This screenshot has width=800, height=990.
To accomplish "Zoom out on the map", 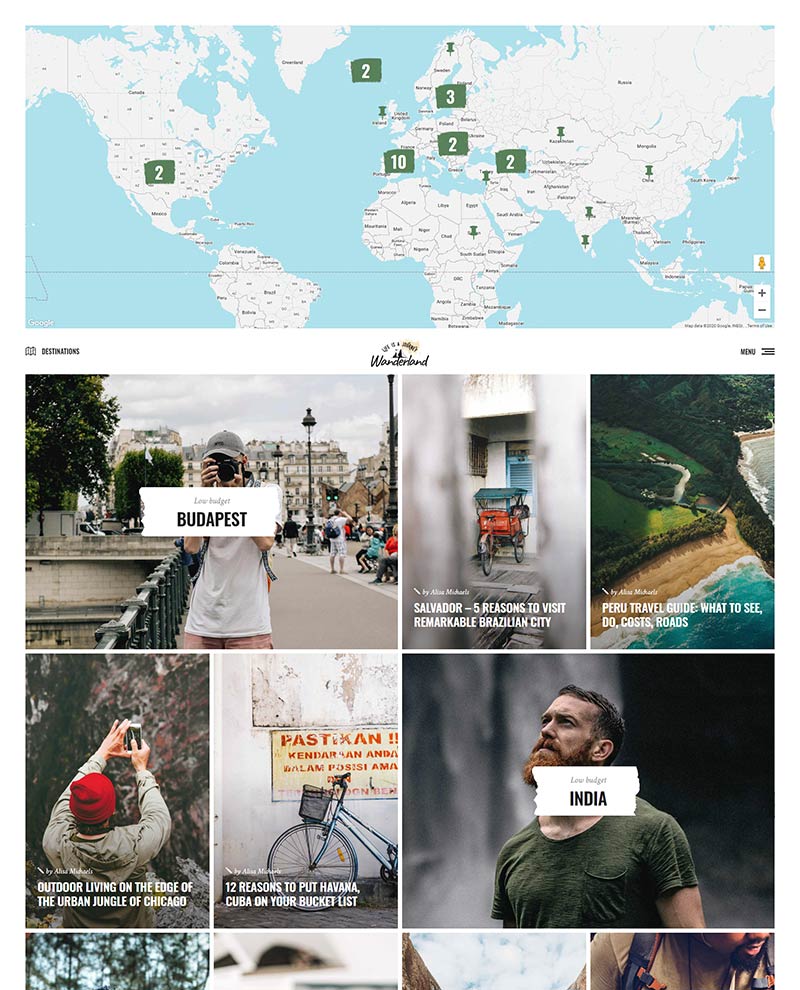I will pos(762,311).
